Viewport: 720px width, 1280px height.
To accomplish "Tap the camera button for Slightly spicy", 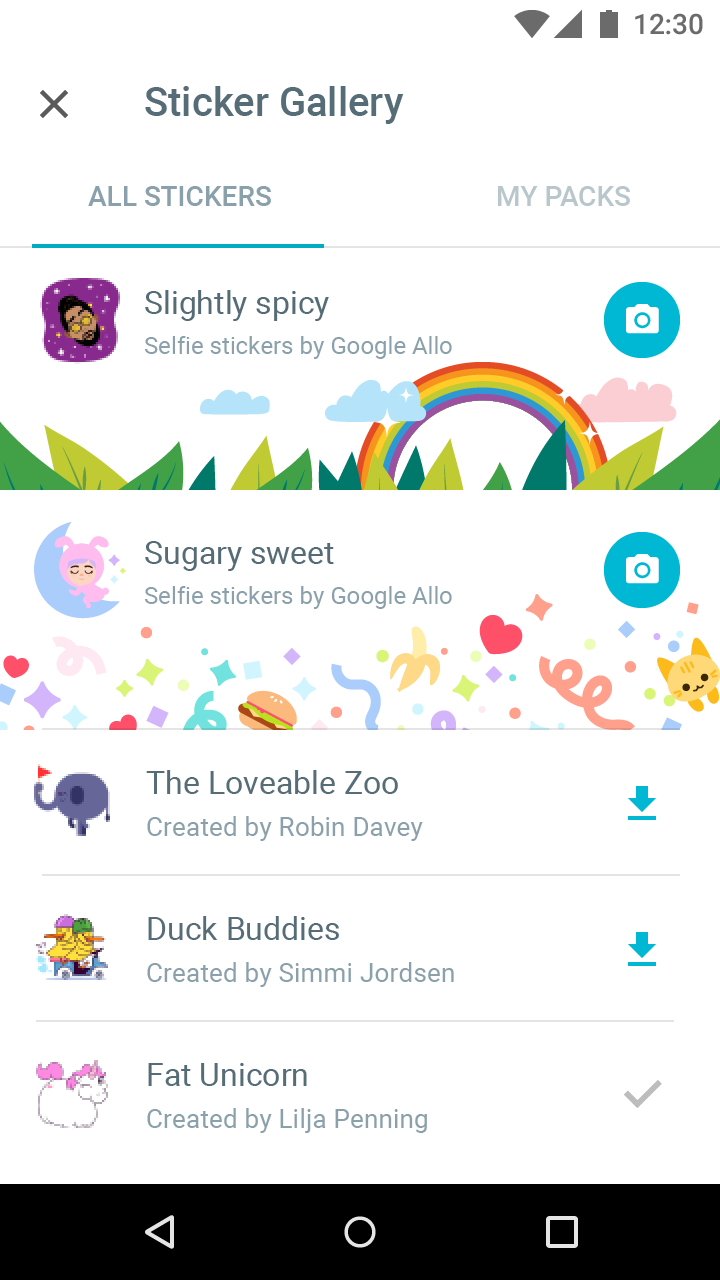I will tap(641, 320).
